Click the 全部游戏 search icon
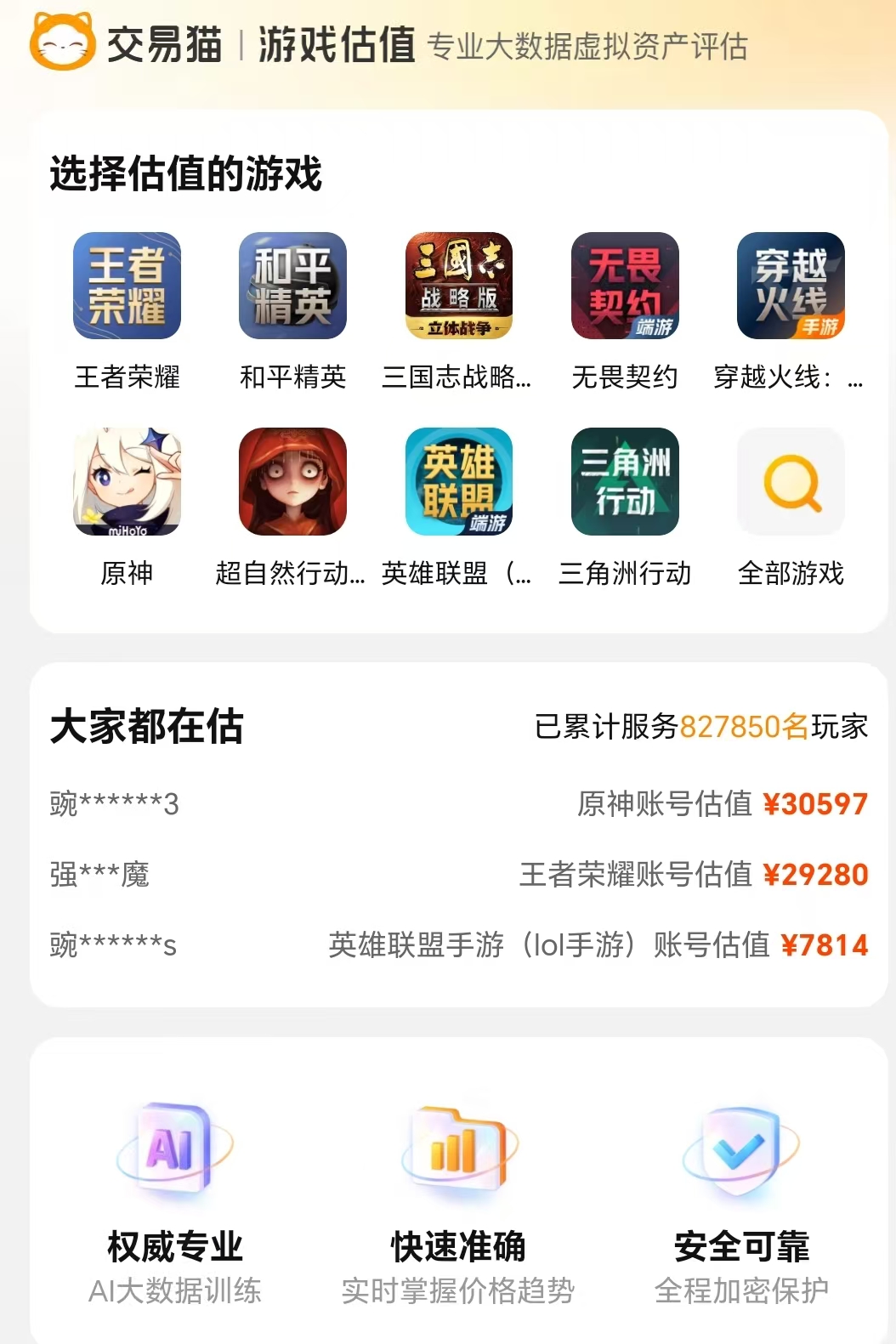The image size is (896, 1344). click(x=790, y=482)
